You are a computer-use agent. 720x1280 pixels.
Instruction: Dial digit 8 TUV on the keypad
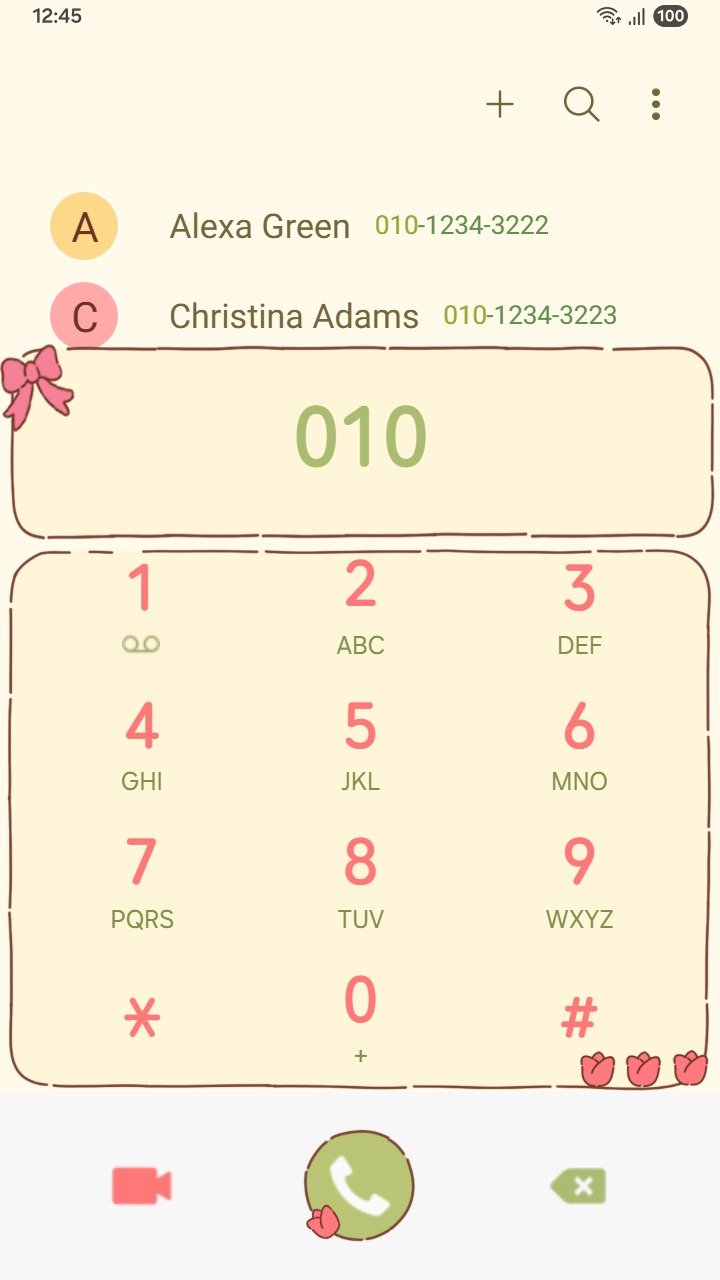pos(360,881)
